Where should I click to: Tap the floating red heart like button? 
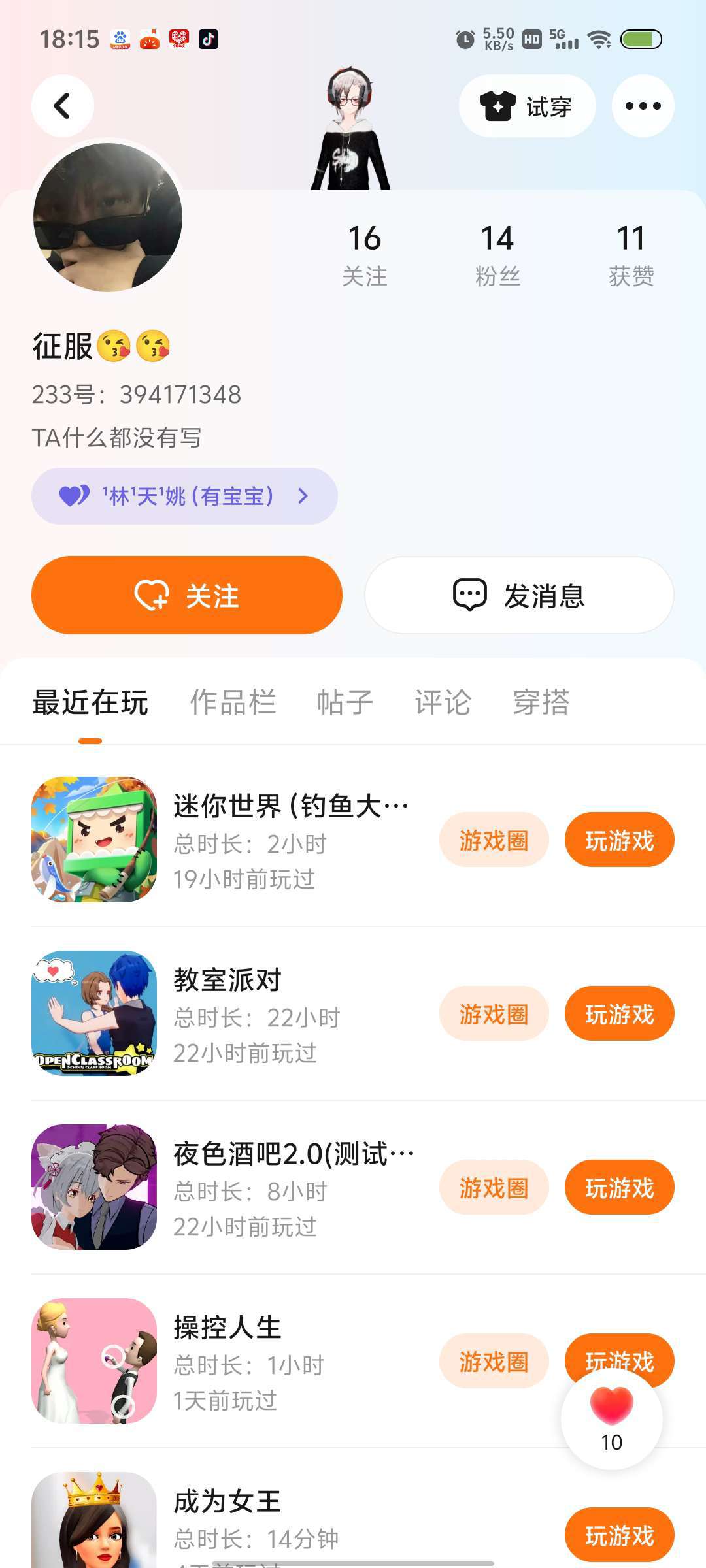pos(612,1418)
